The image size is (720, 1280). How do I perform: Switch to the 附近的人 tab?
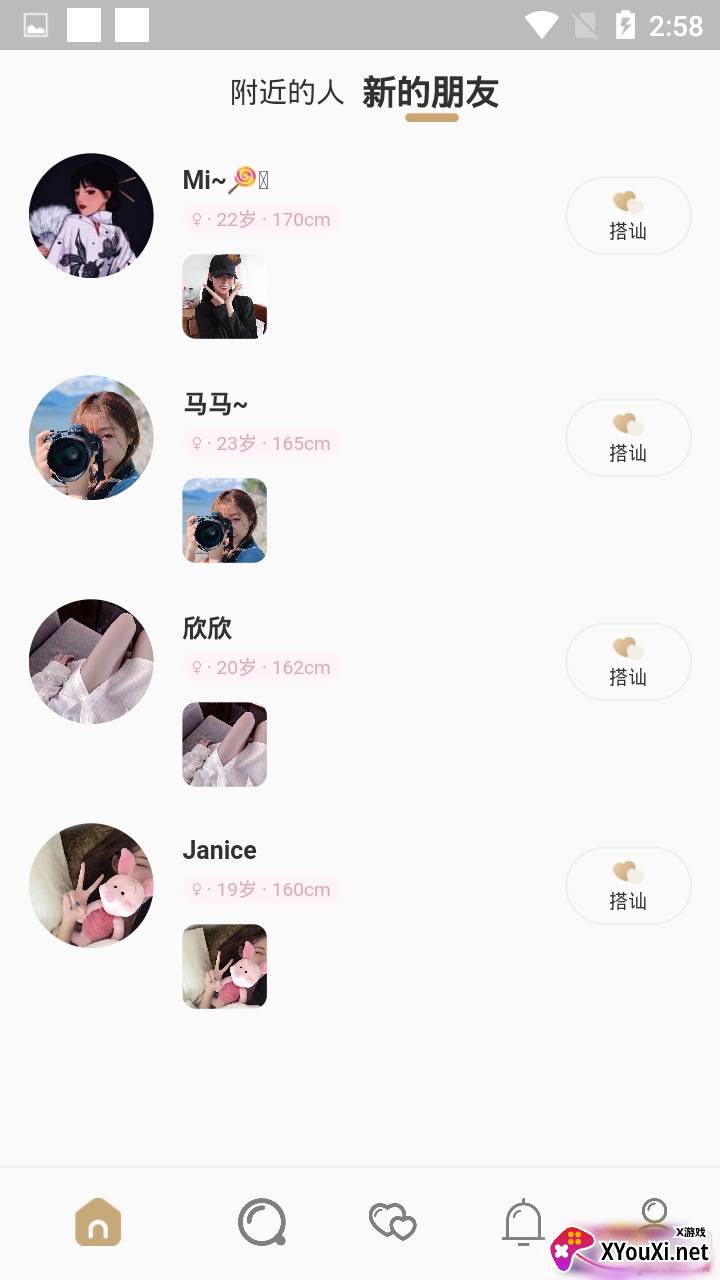pos(287,93)
